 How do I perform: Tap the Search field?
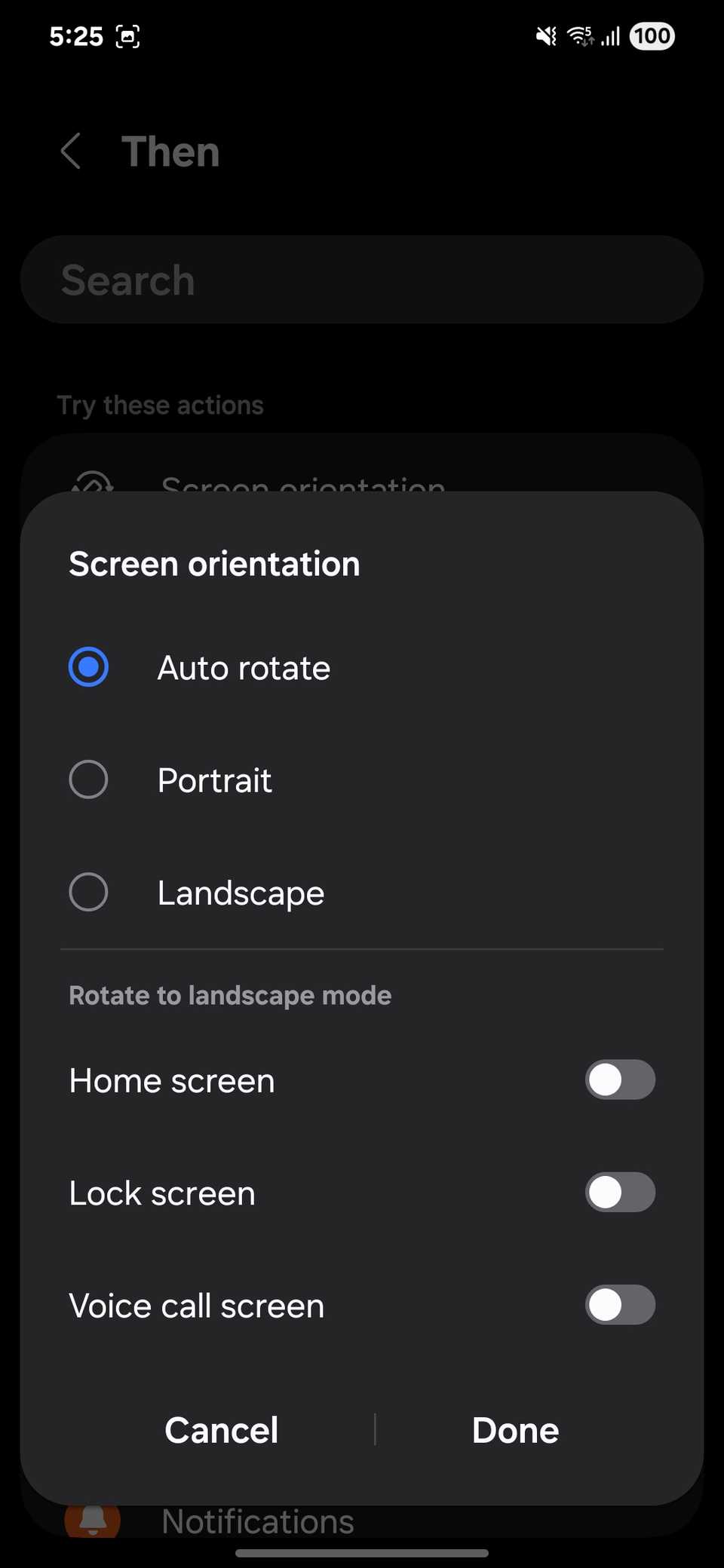(x=362, y=279)
